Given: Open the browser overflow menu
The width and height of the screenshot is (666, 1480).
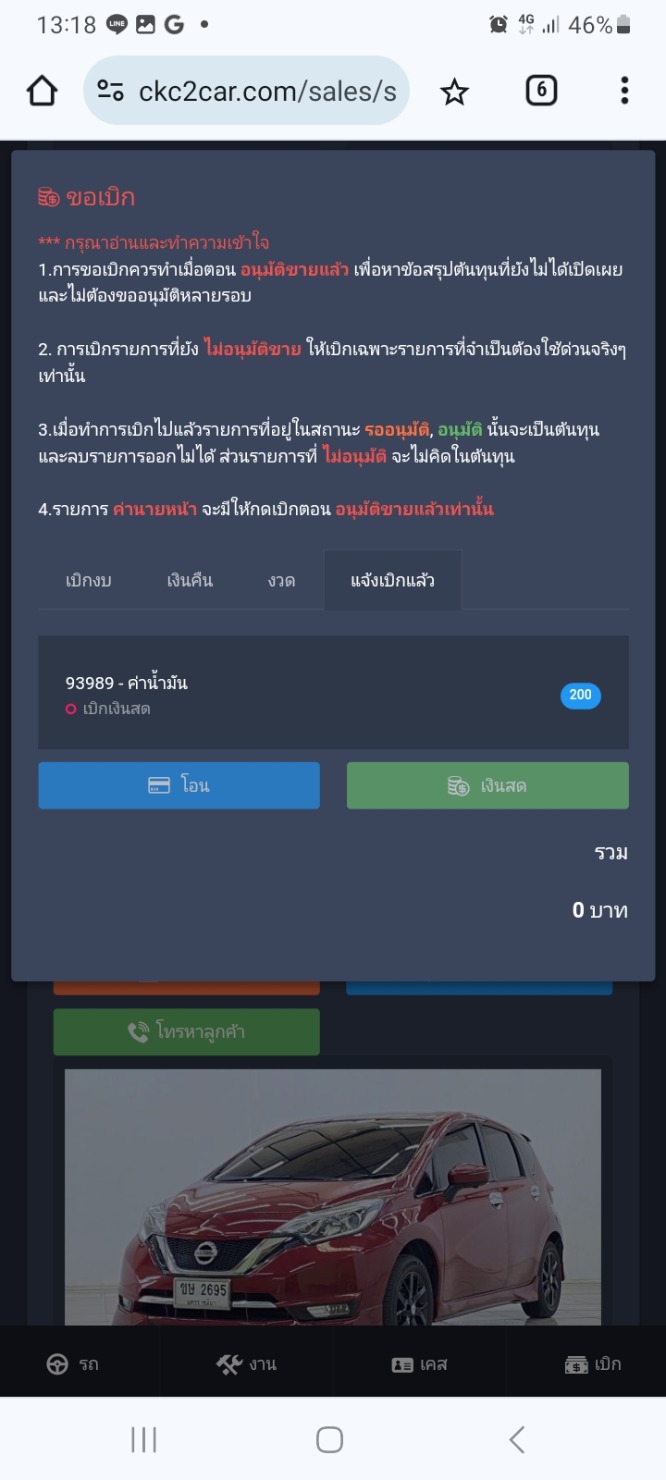Looking at the screenshot, I should tap(624, 91).
